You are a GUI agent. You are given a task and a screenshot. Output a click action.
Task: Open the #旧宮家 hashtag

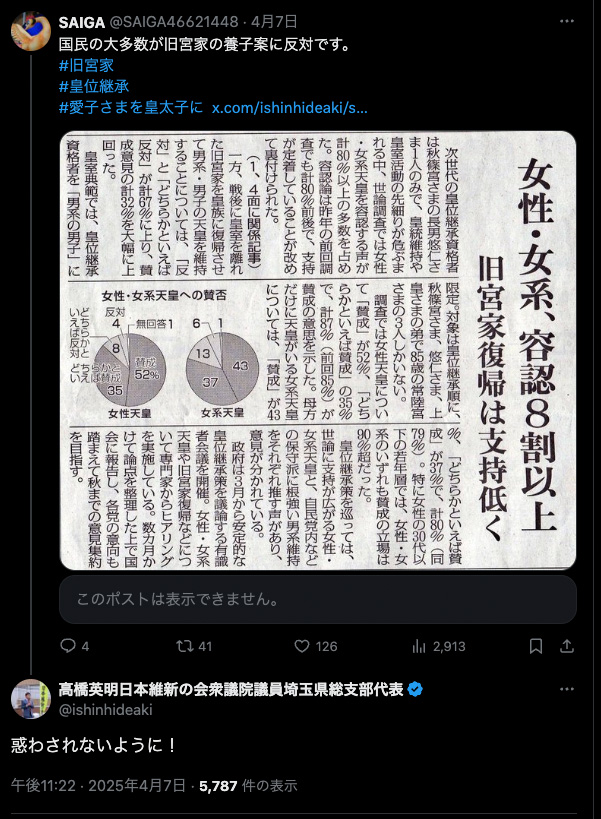[x=85, y=65]
